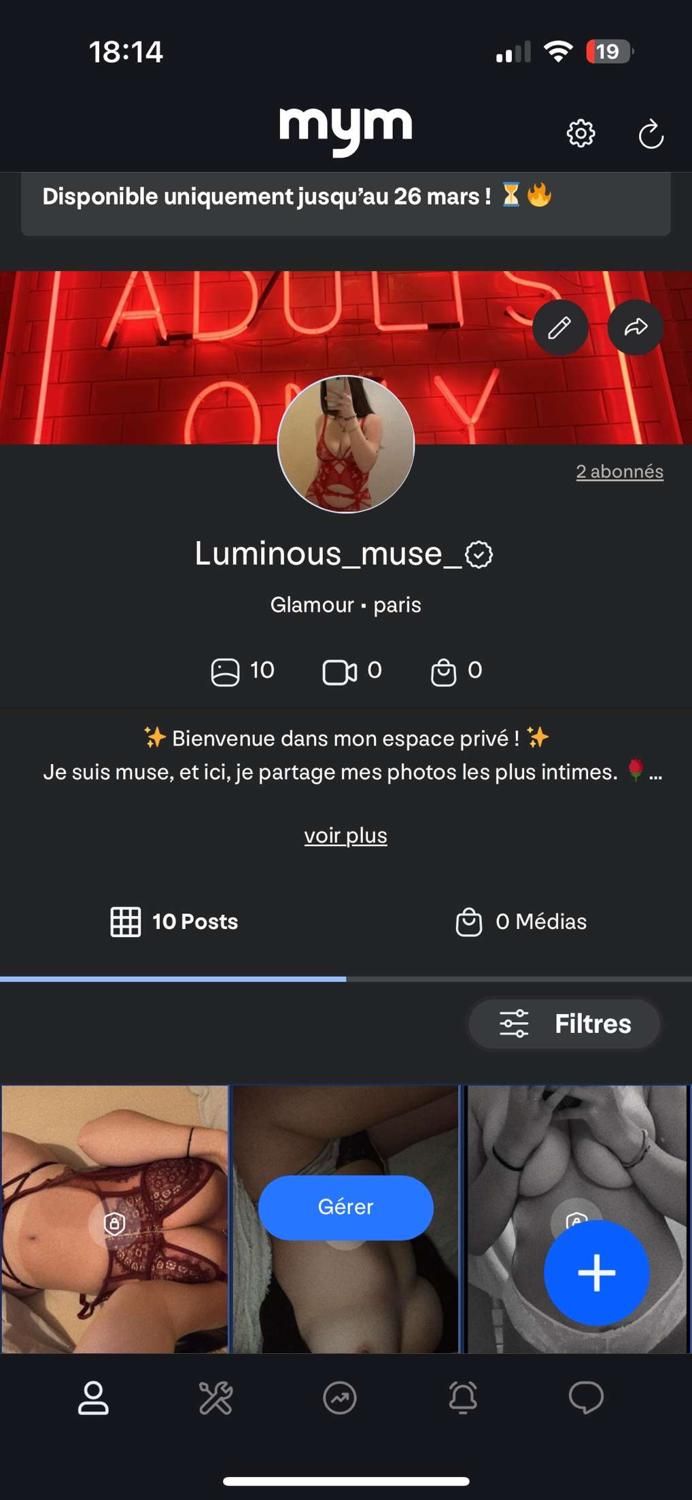Share this profile using the arrow icon

[x=636, y=327]
